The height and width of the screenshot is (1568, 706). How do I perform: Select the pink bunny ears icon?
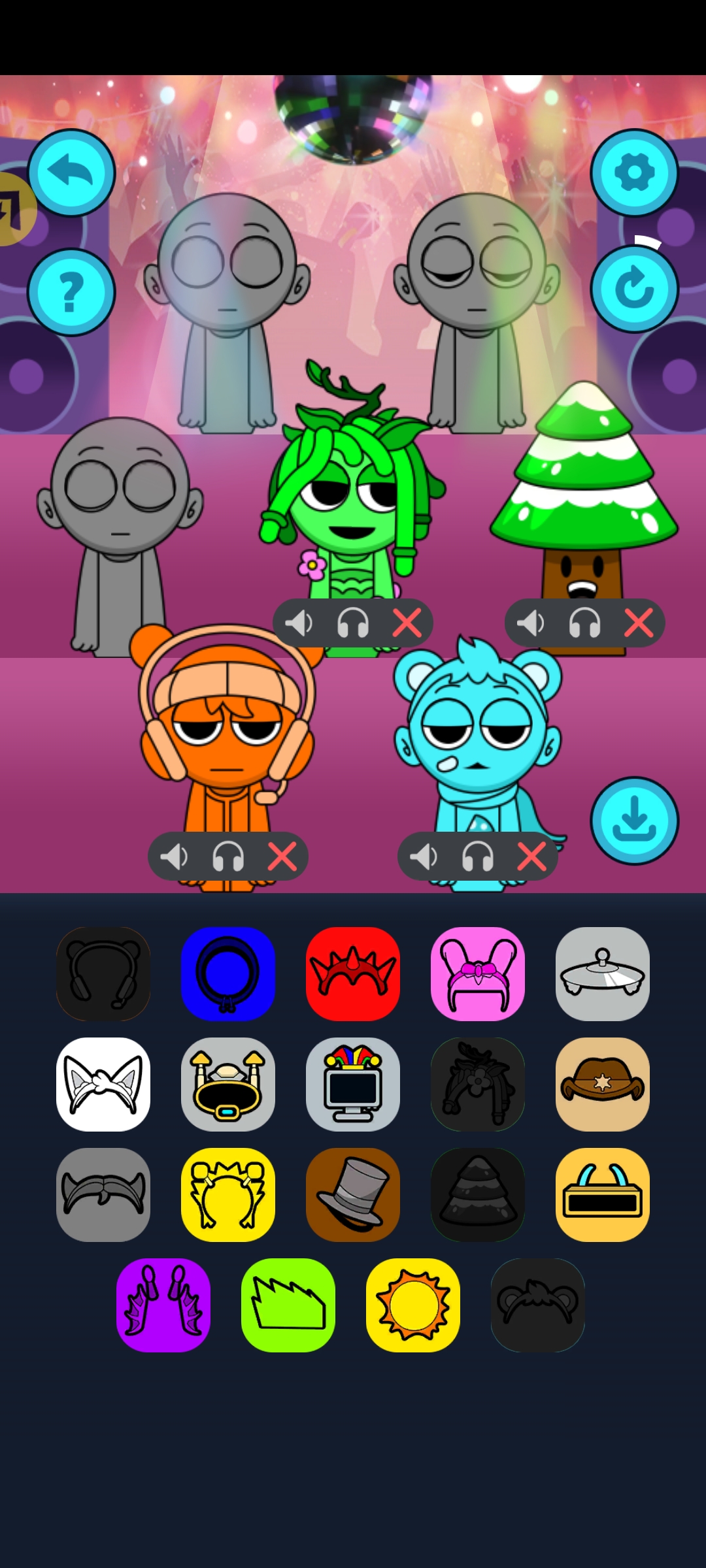coord(478,973)
